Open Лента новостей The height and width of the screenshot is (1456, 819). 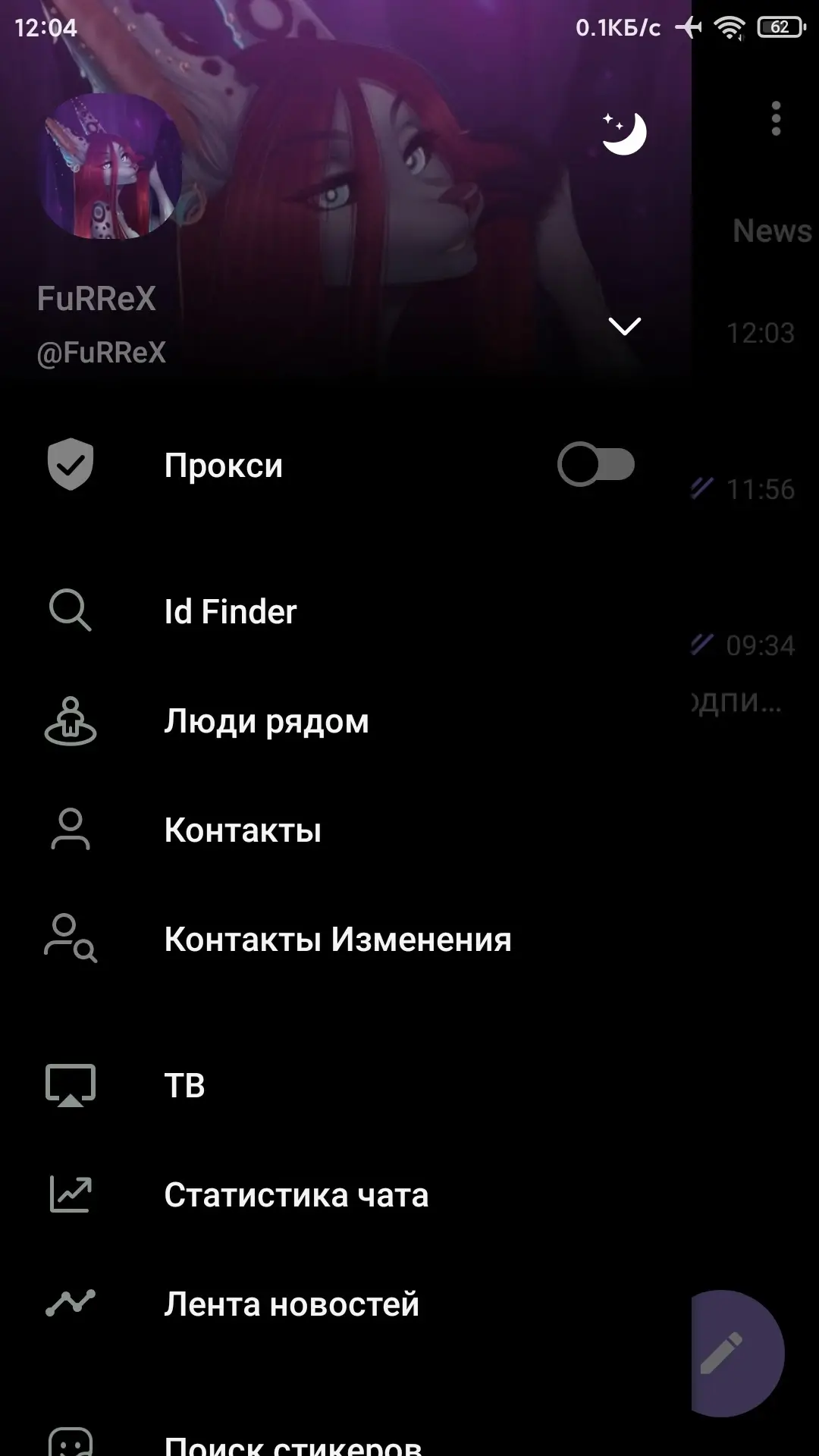click(291, 1304)
